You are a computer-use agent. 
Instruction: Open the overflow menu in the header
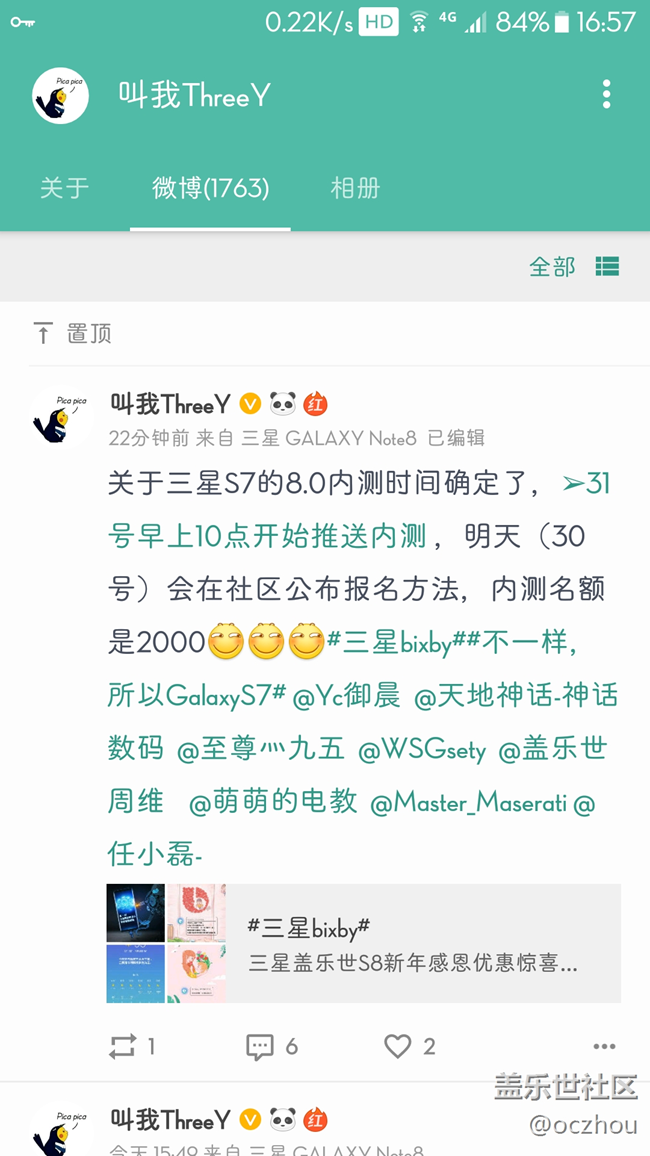pyautogui.click(x=606, y=95)
